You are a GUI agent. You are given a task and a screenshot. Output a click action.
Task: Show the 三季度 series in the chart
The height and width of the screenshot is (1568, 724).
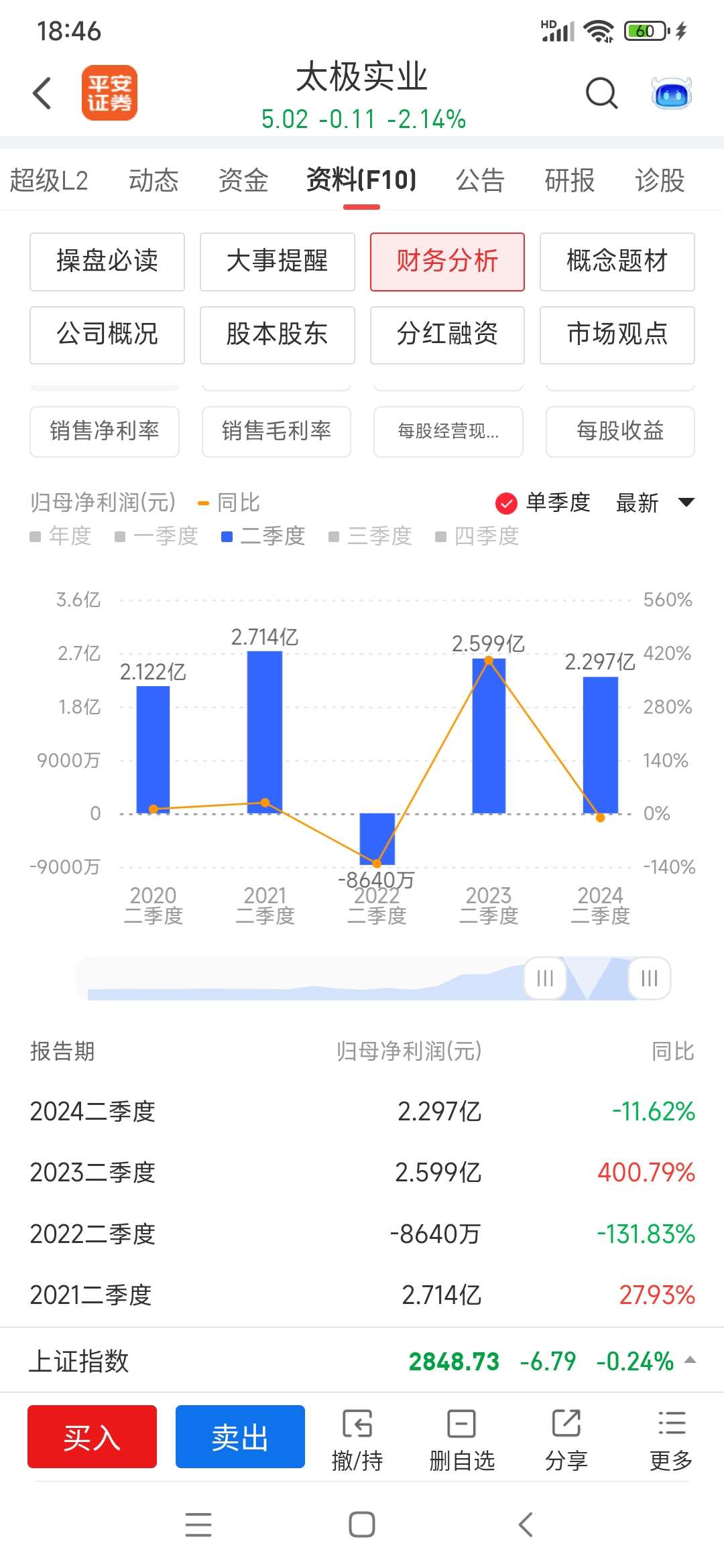tap(370, 536)
